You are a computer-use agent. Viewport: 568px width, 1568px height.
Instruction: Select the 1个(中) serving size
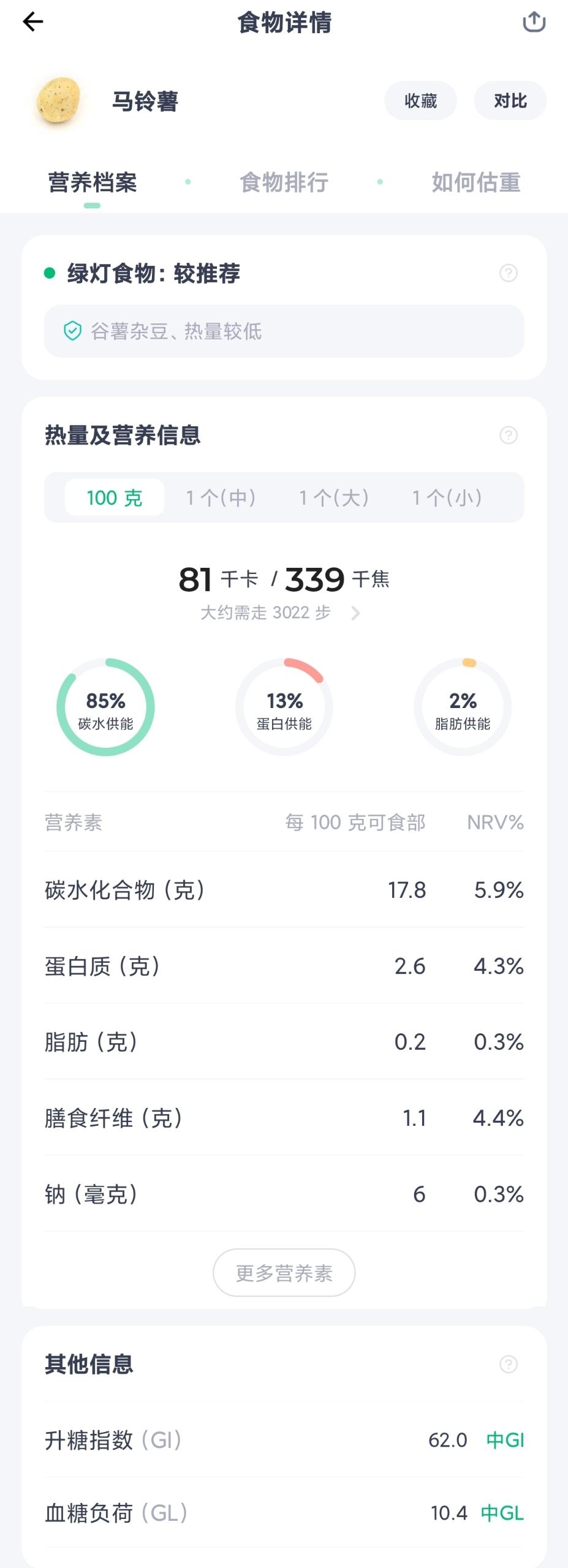[221, 497]
